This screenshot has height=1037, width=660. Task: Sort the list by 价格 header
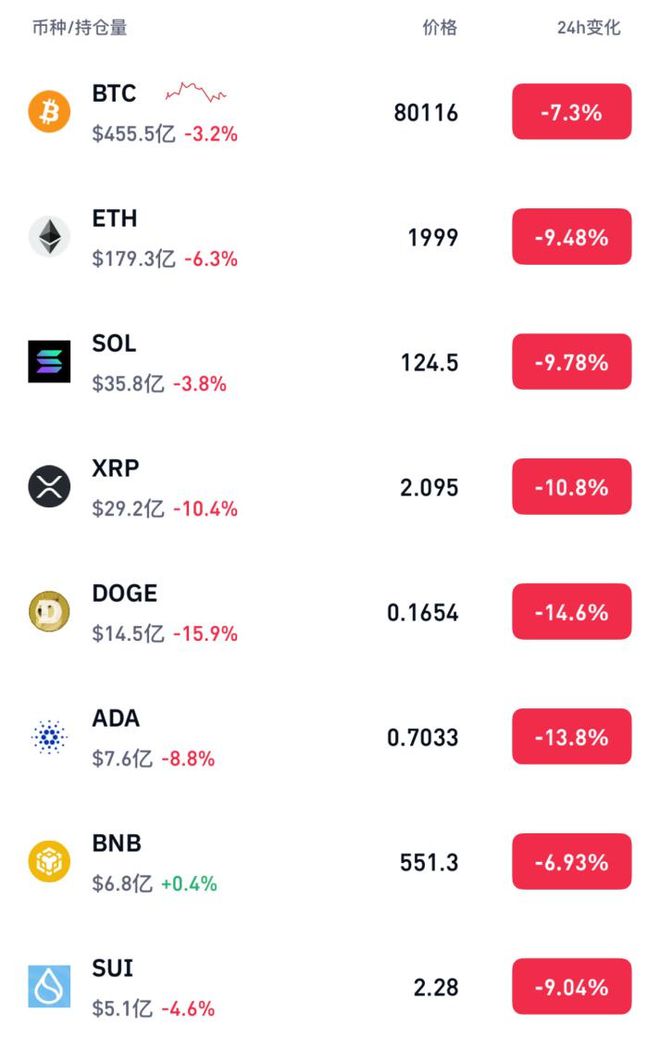pyautogui.click(x=439, y=28)
